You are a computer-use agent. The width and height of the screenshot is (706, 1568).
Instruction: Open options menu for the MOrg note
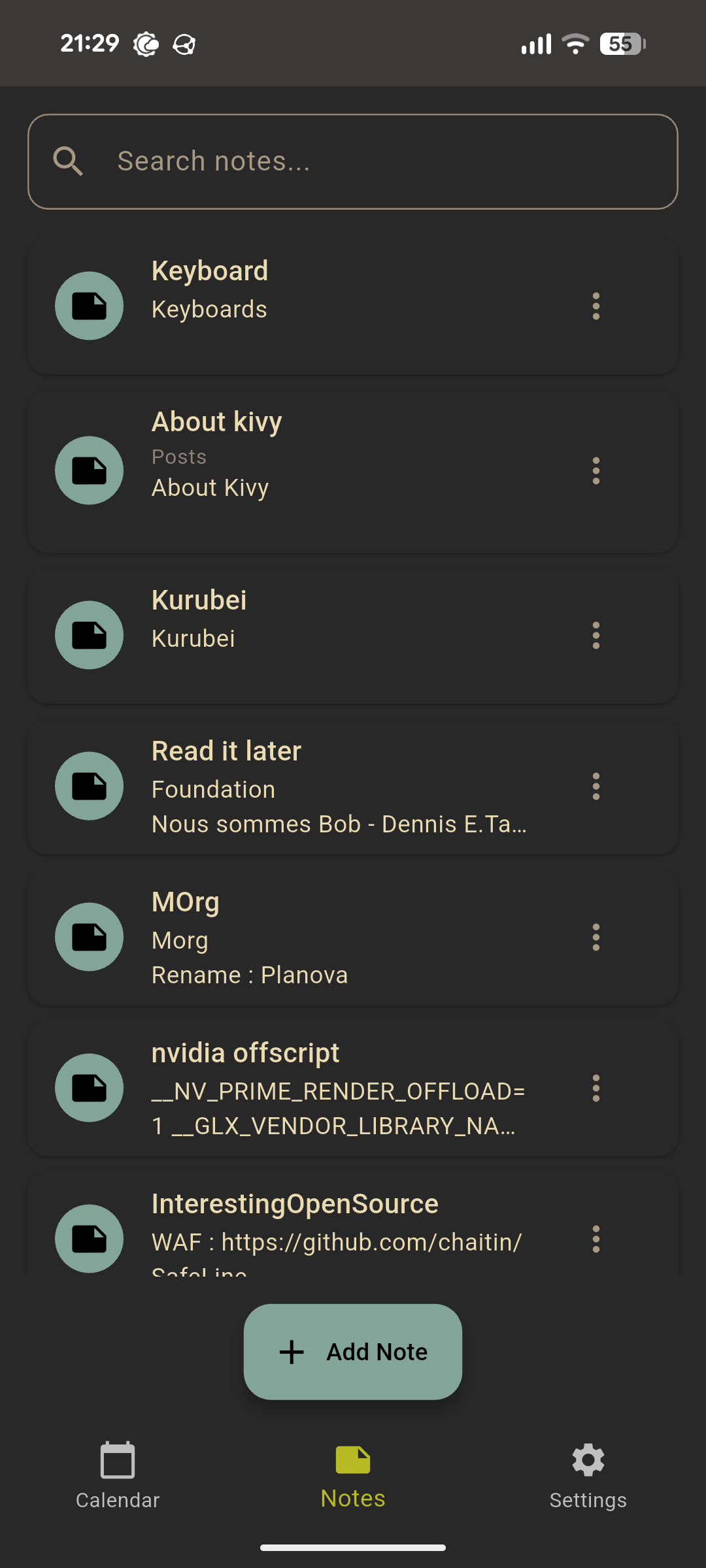(596, 937)
